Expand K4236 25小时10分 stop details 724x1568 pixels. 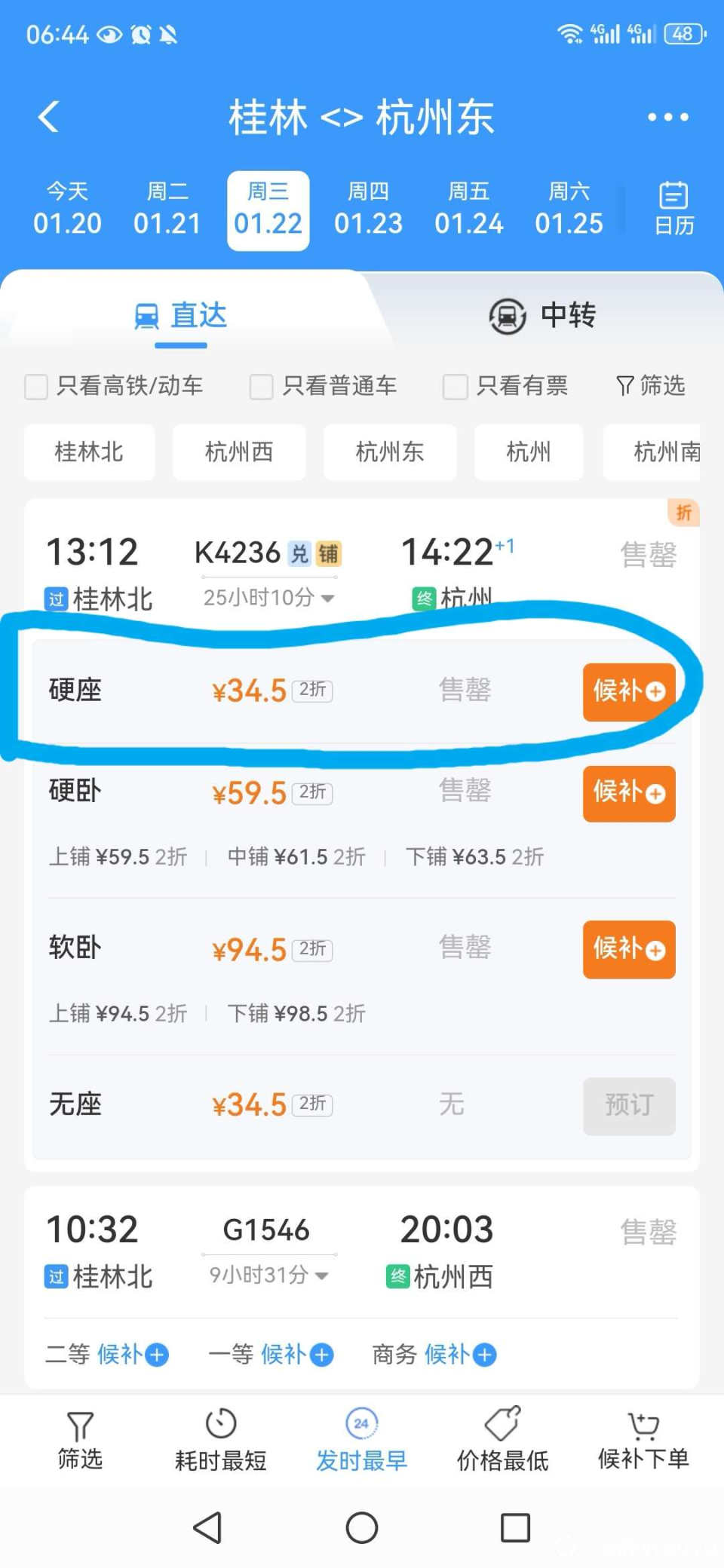pyautogui.click(x=268, y=598)
